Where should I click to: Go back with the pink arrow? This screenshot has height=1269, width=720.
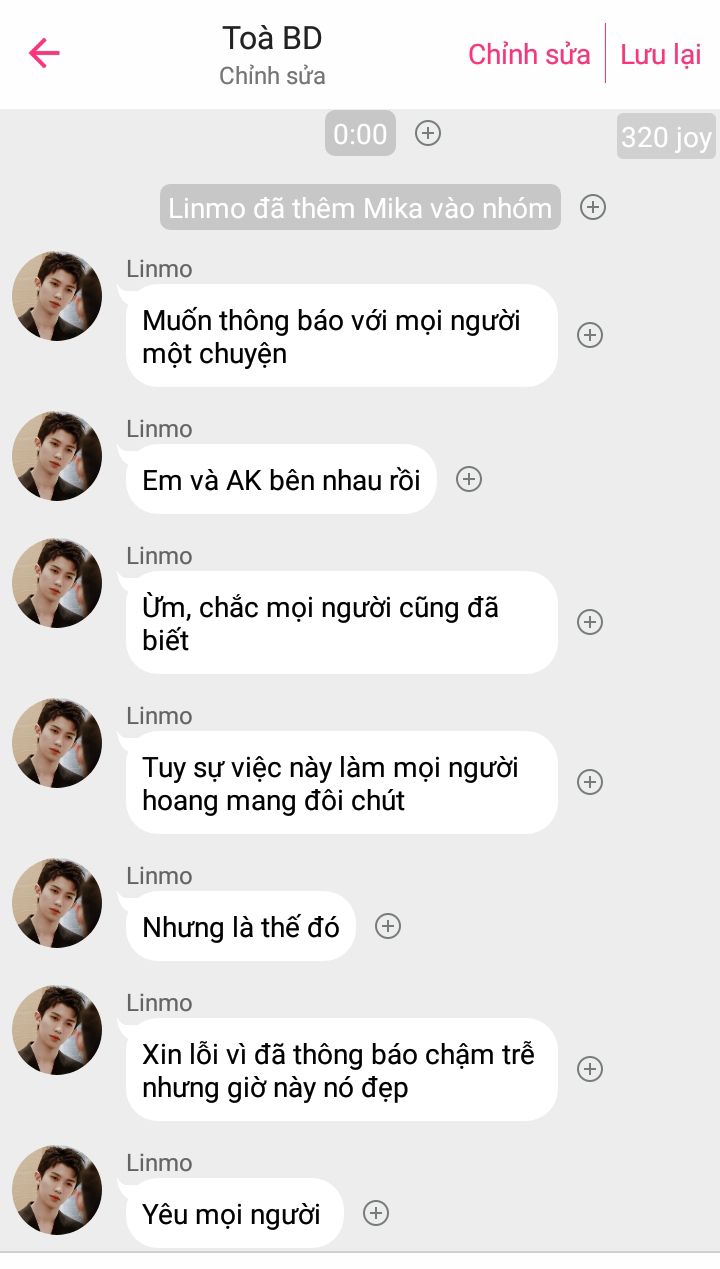pos(44,53)
